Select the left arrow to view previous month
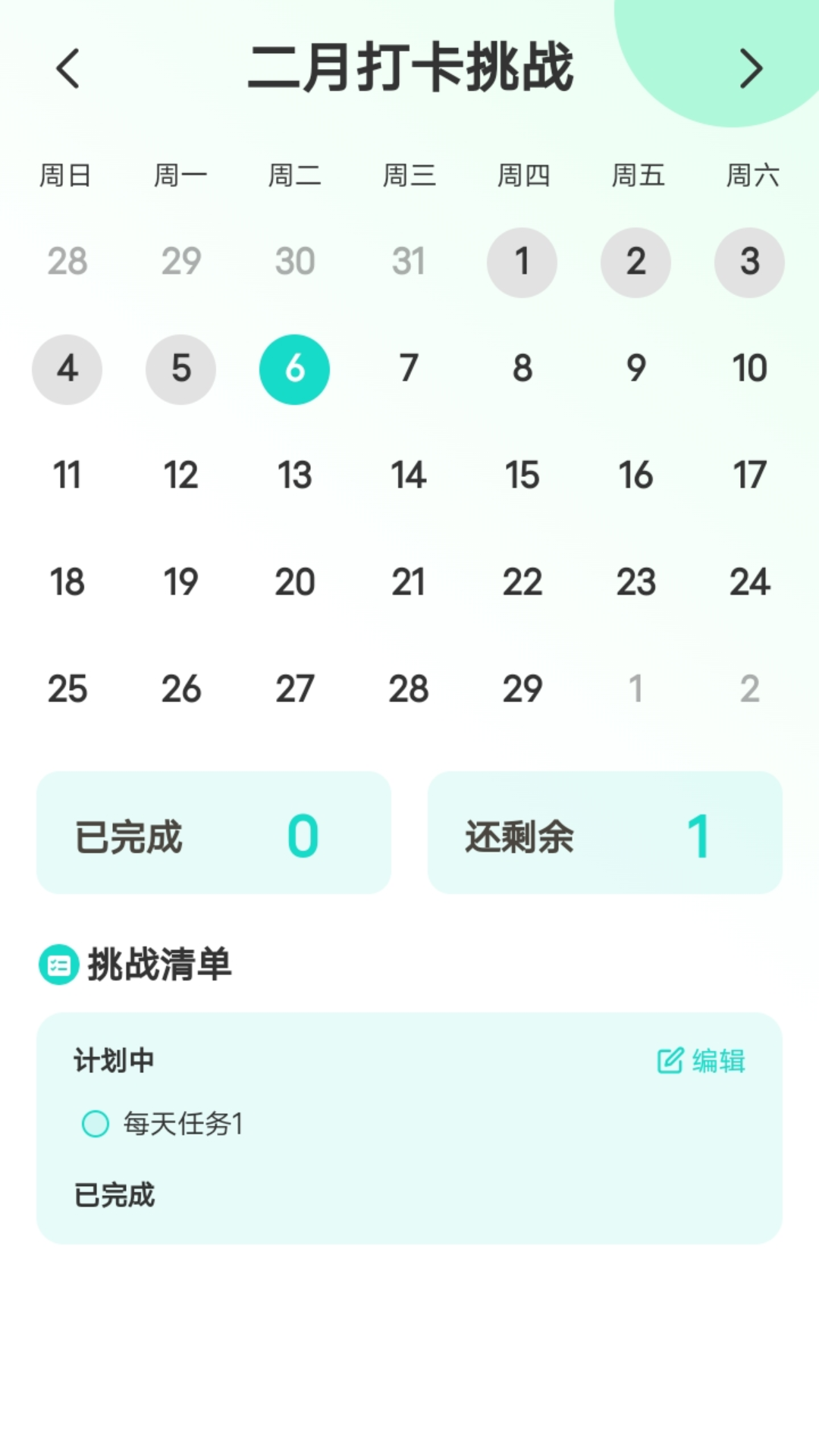This screenshot has height=1456, width=819. click(68, 68)
